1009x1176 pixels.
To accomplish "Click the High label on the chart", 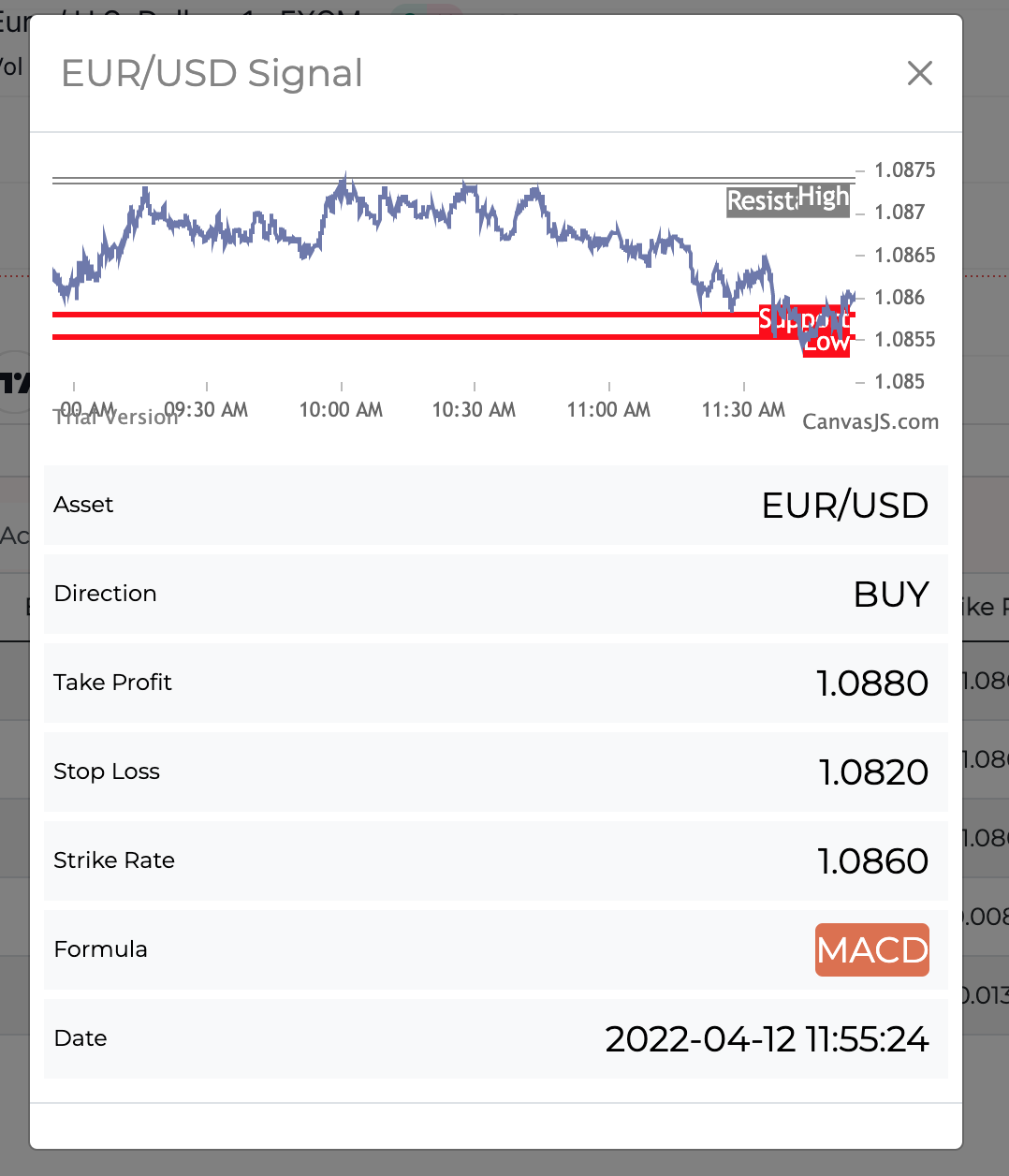I will [823, 197].
